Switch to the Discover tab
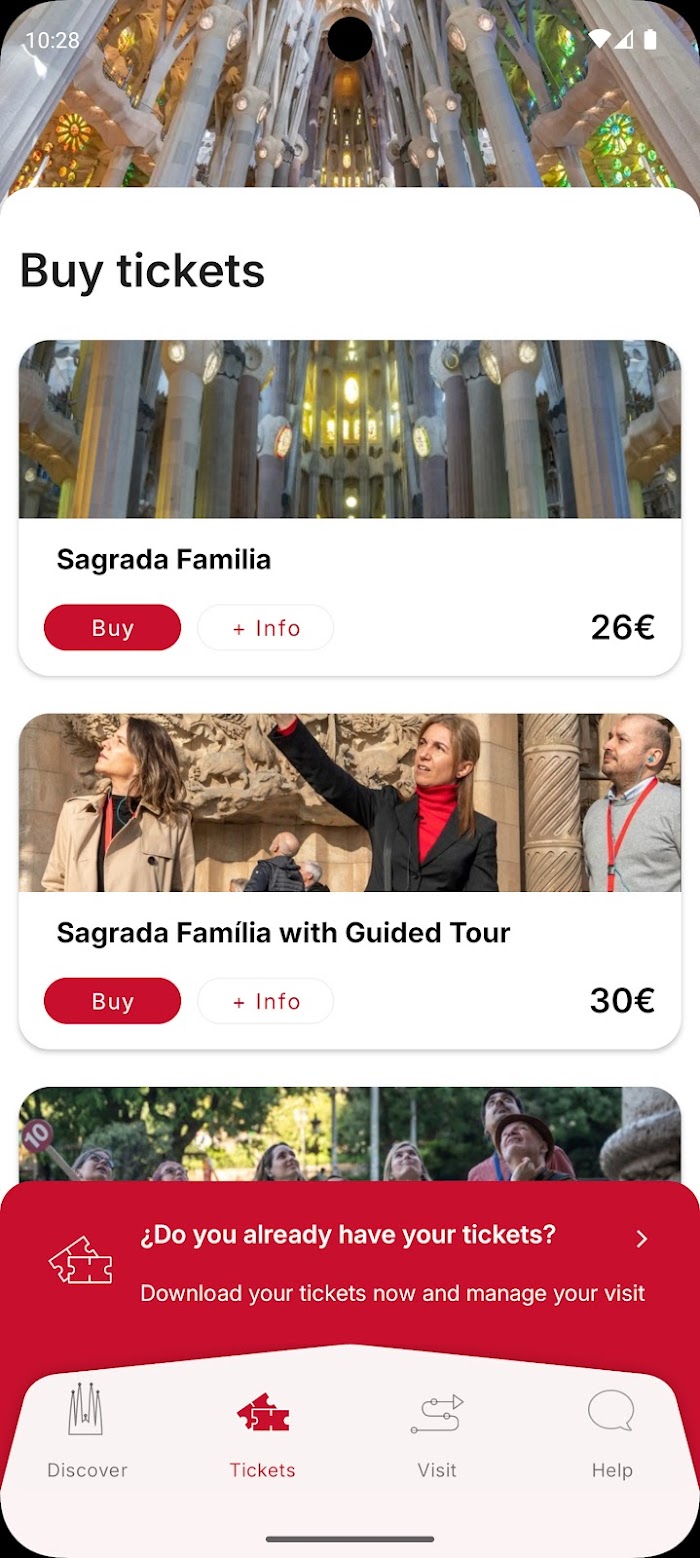Image resolution: width=700 pixels, height=1558 pixels. coord(87,1432)
